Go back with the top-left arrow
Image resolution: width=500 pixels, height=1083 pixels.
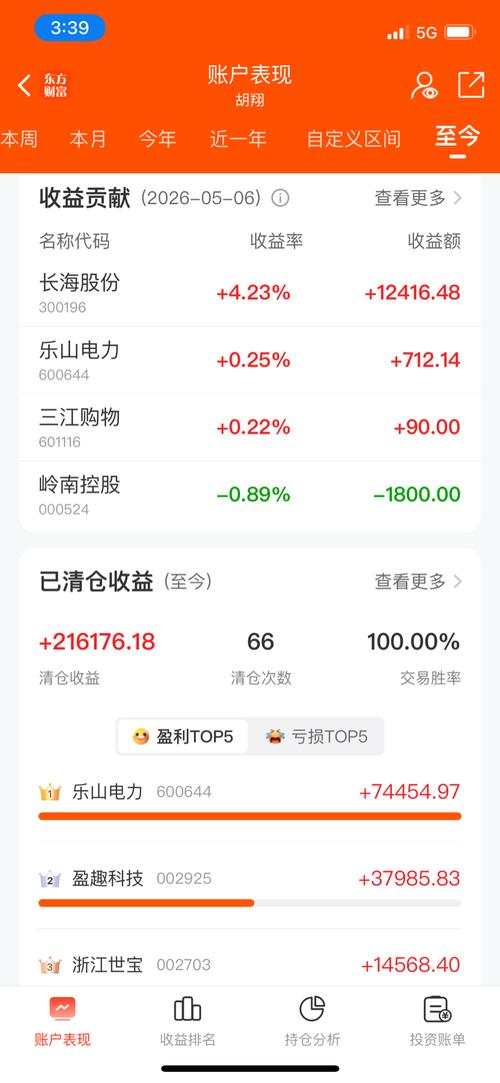[x=25, y=86]
